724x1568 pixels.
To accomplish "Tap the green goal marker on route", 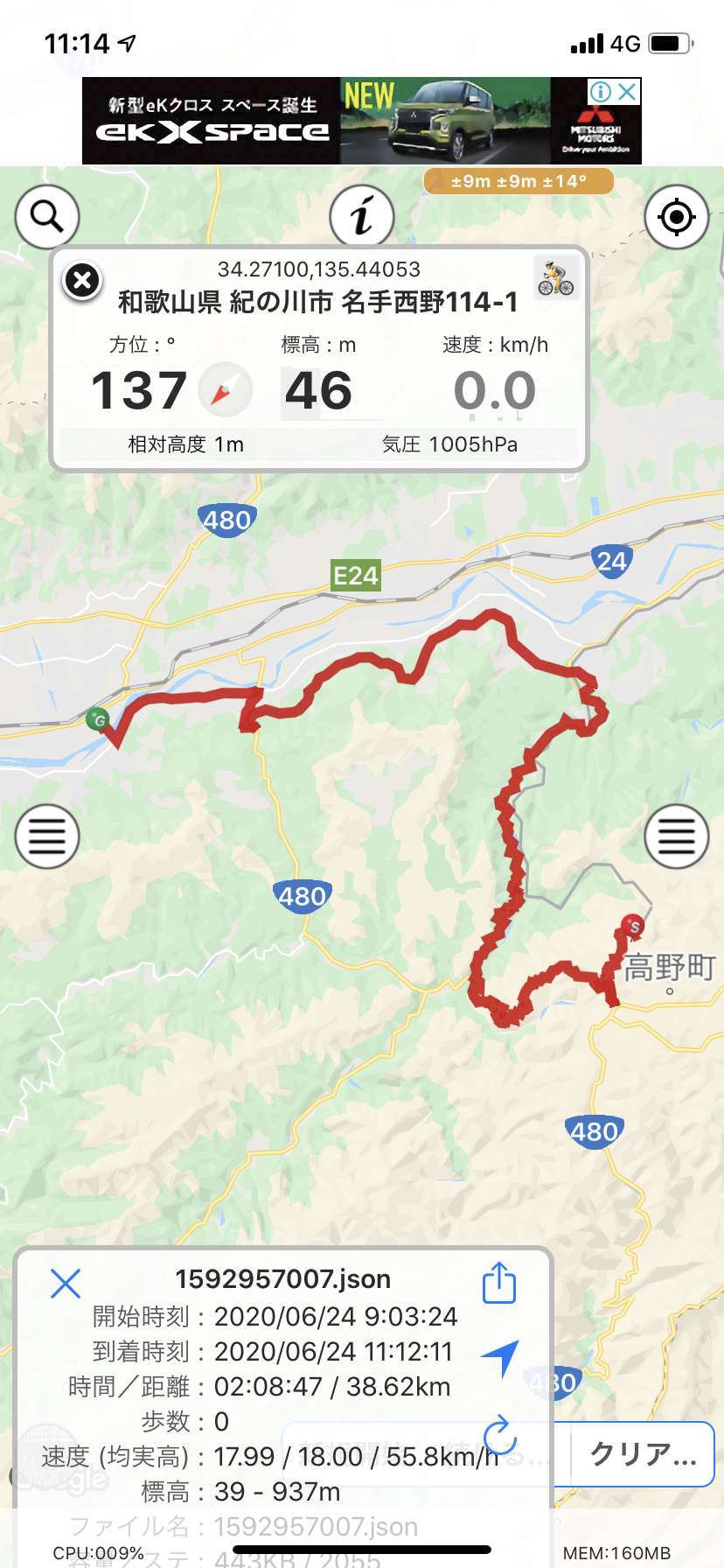I will [x=97, y=720].
